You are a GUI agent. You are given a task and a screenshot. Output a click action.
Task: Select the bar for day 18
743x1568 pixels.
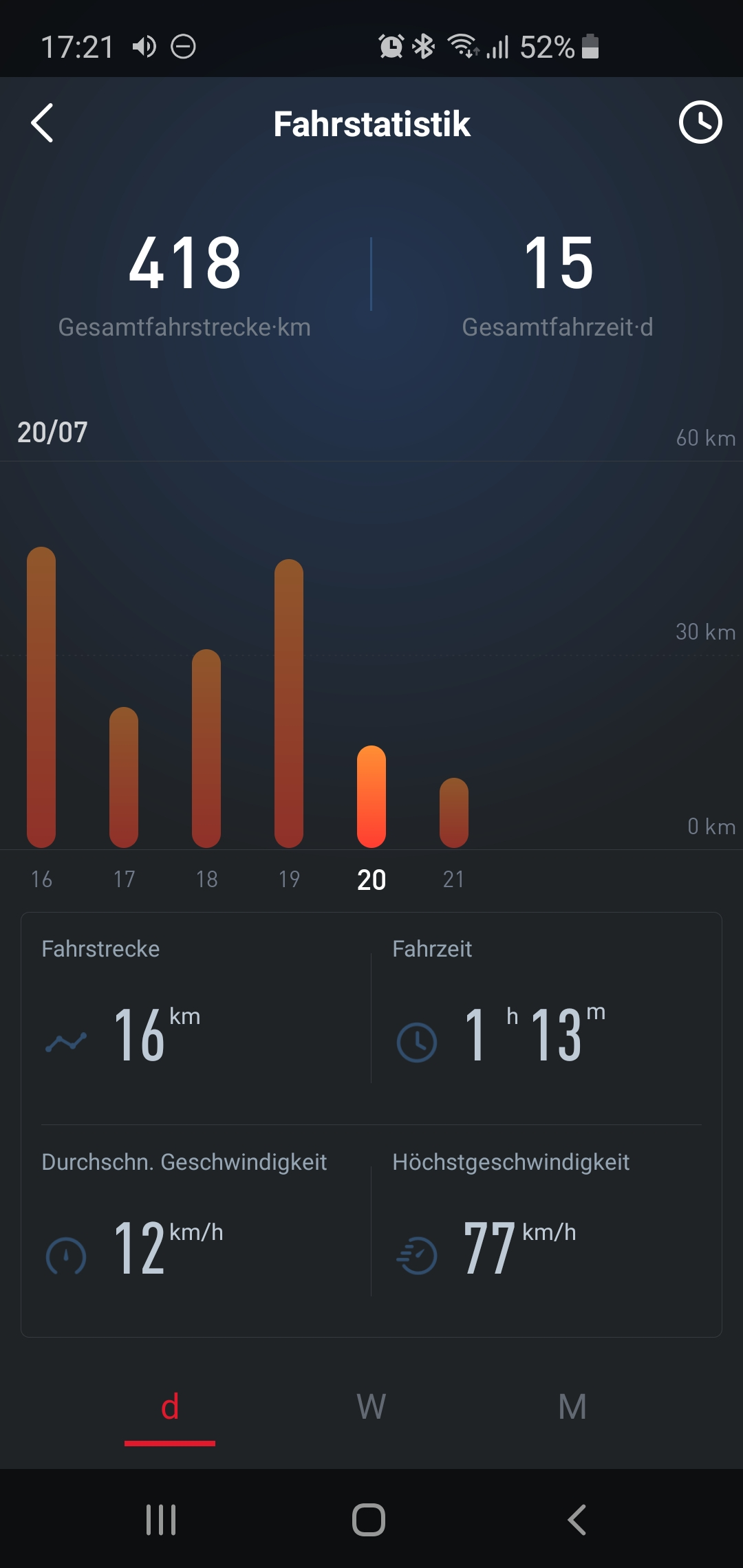[206, 748]
